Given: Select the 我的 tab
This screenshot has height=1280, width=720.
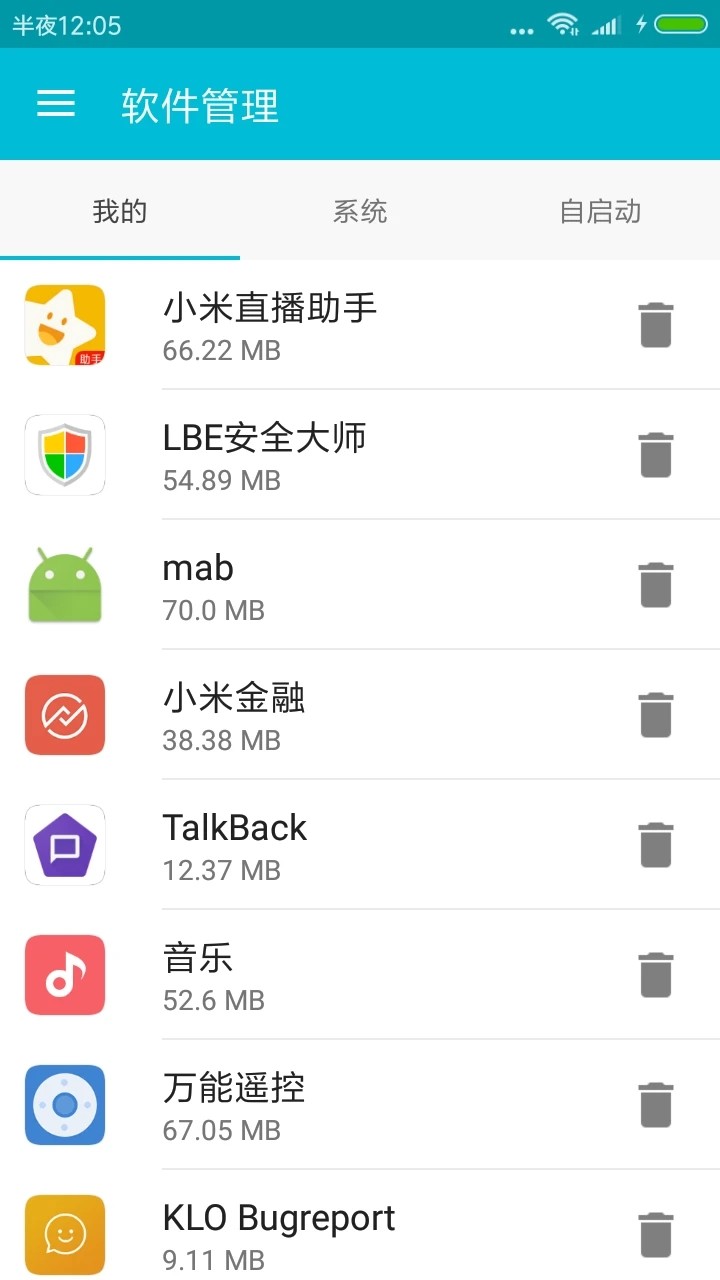Looking at the screenshot, I should tap(120, 211).
